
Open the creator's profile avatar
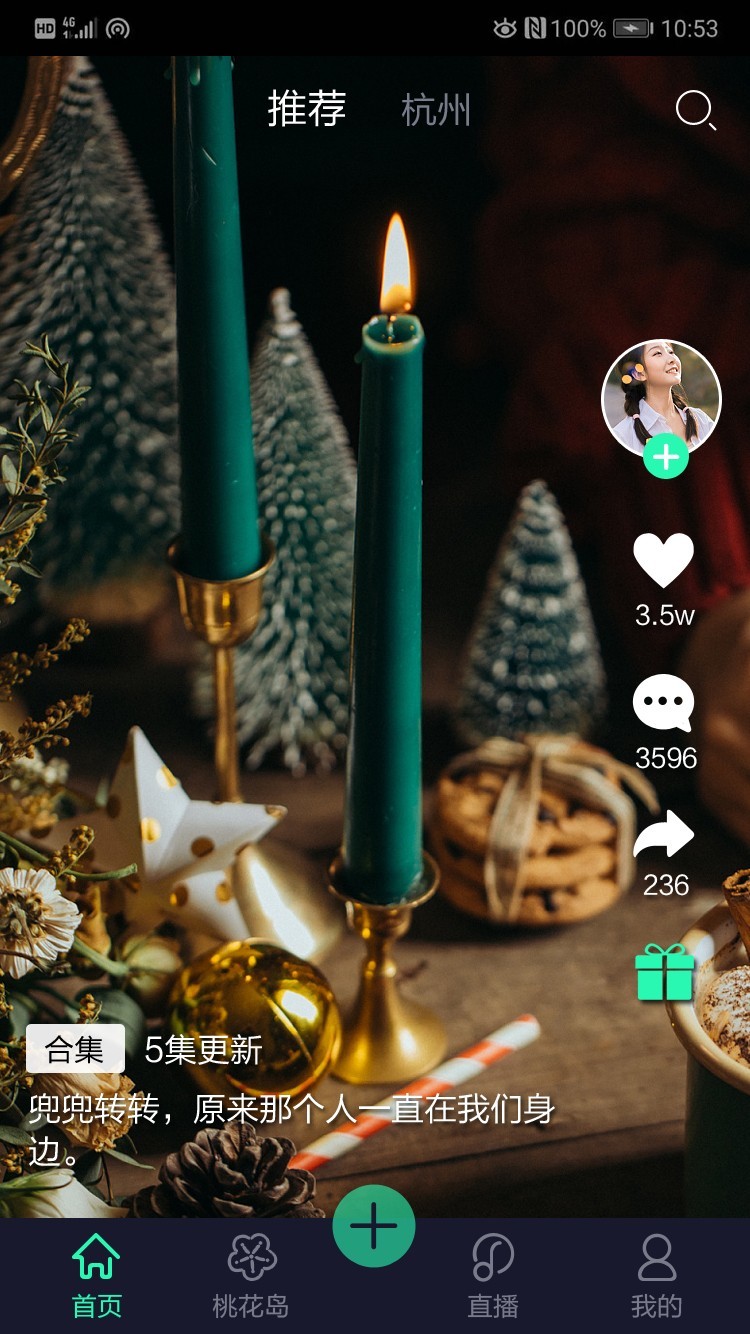coord(661,400)
